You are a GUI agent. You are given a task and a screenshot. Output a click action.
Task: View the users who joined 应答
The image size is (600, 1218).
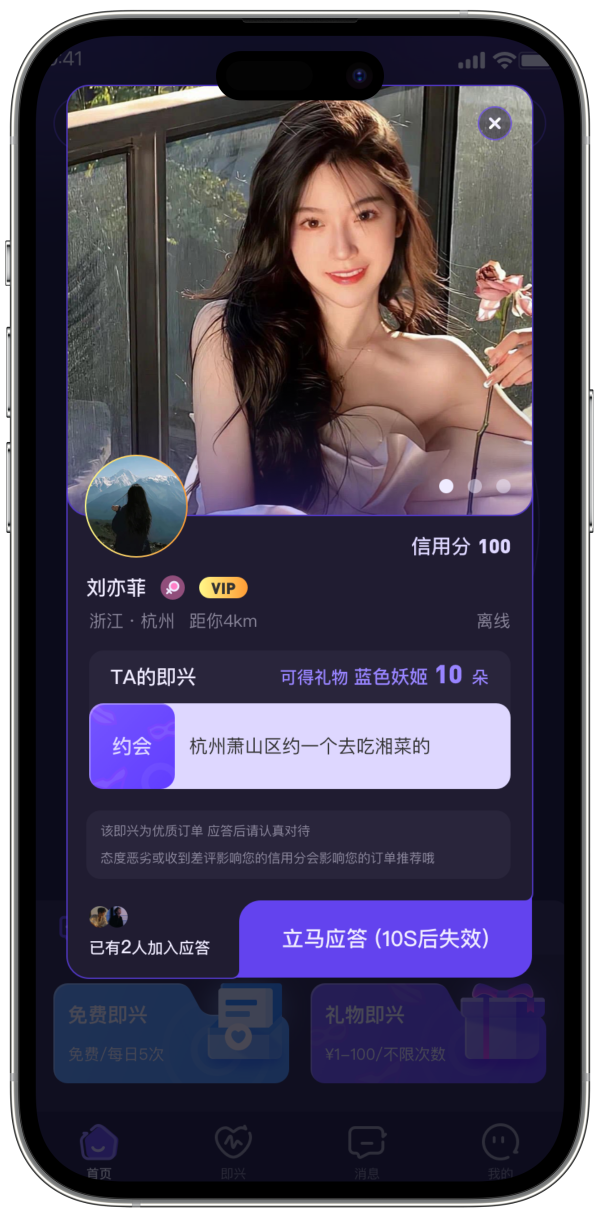coord(110,917)
